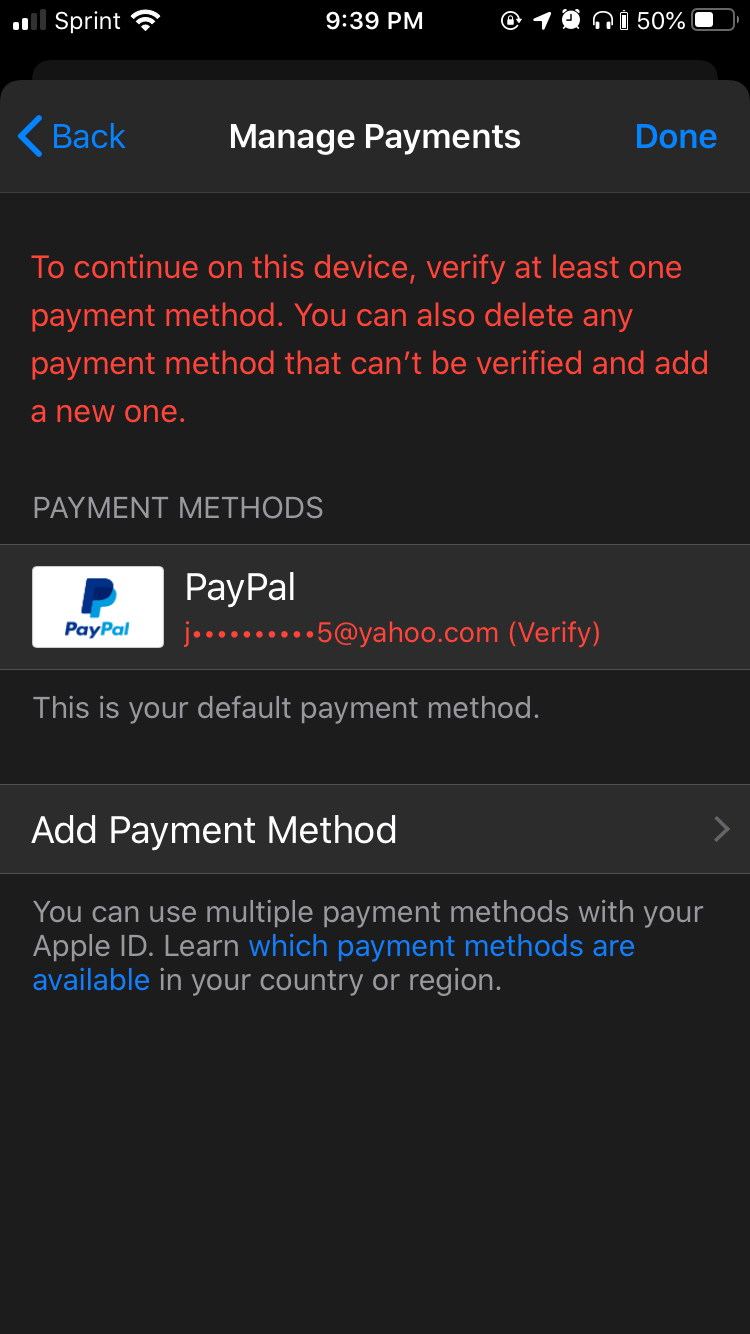The width and height of the screenshot is (750, 1334).
Task: Tap the location arrow status bar icon
Action: tap(541, 19)
